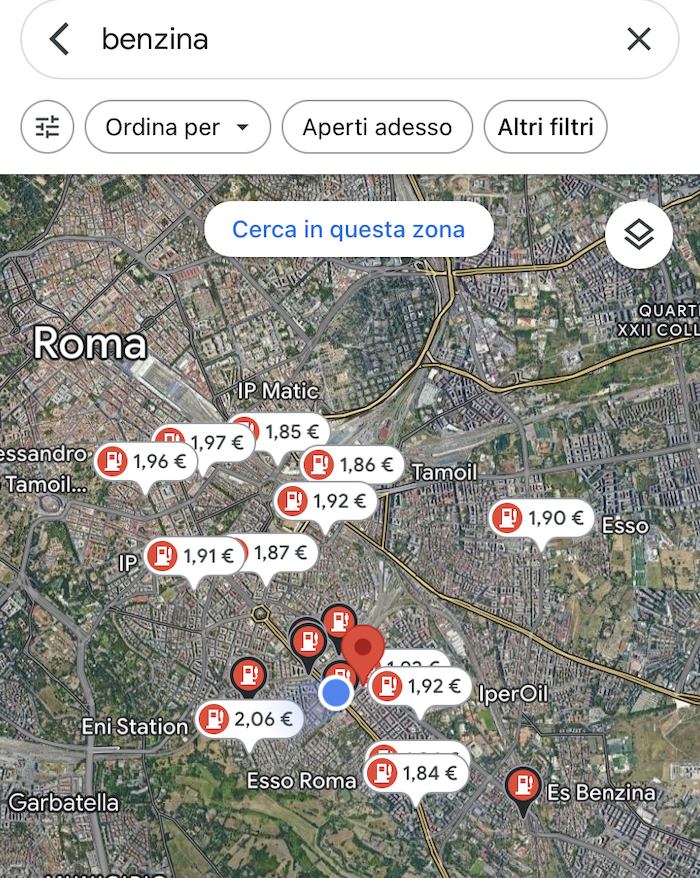Open the 1,92 € IperOil marker
This screenshot has width=700, height=878.
(x=422, y=686)
